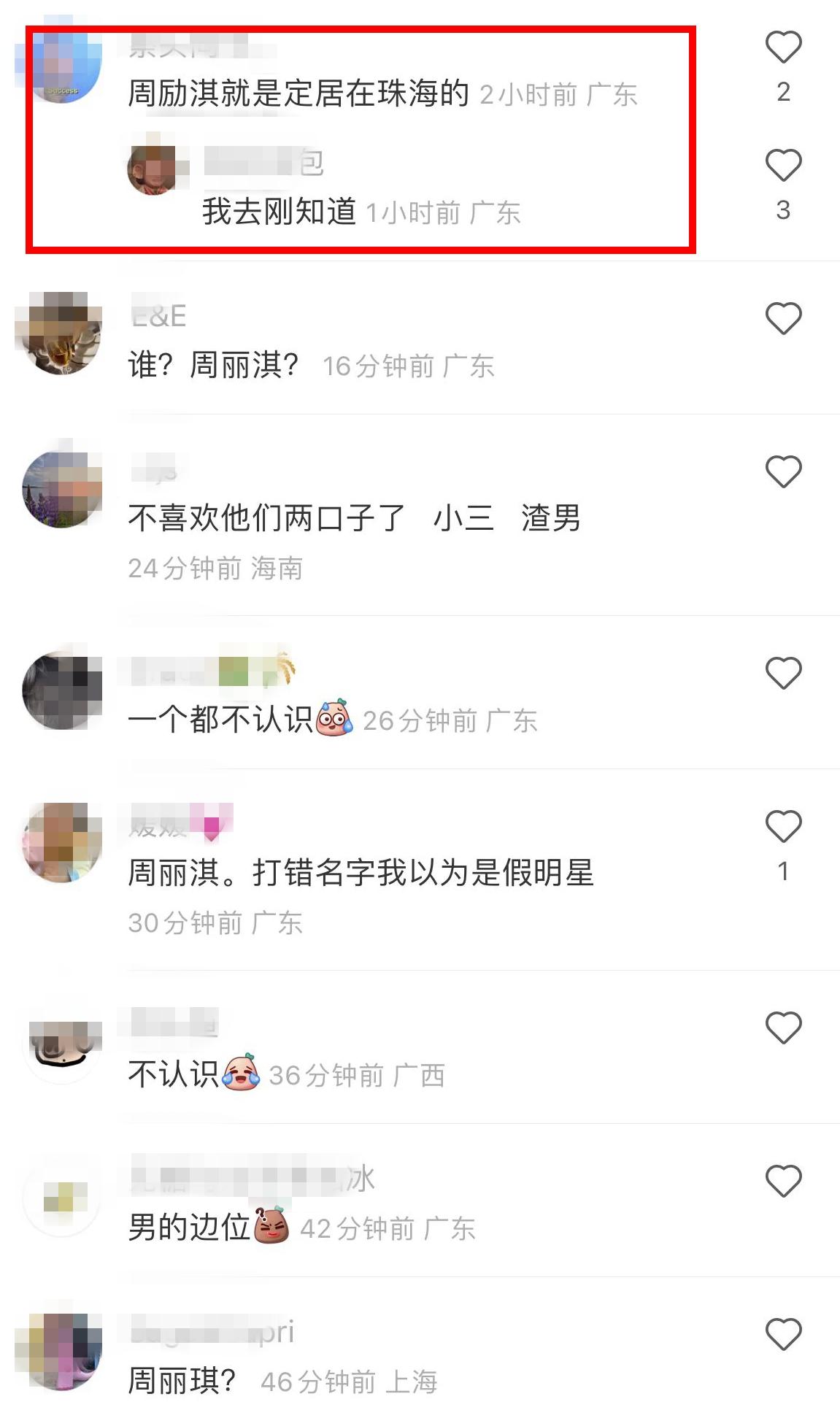Reply to comment 周丽淇。打错名字我以为是假明星
This screenshot has height=1410, width=840.
click(x=361, y=873)
